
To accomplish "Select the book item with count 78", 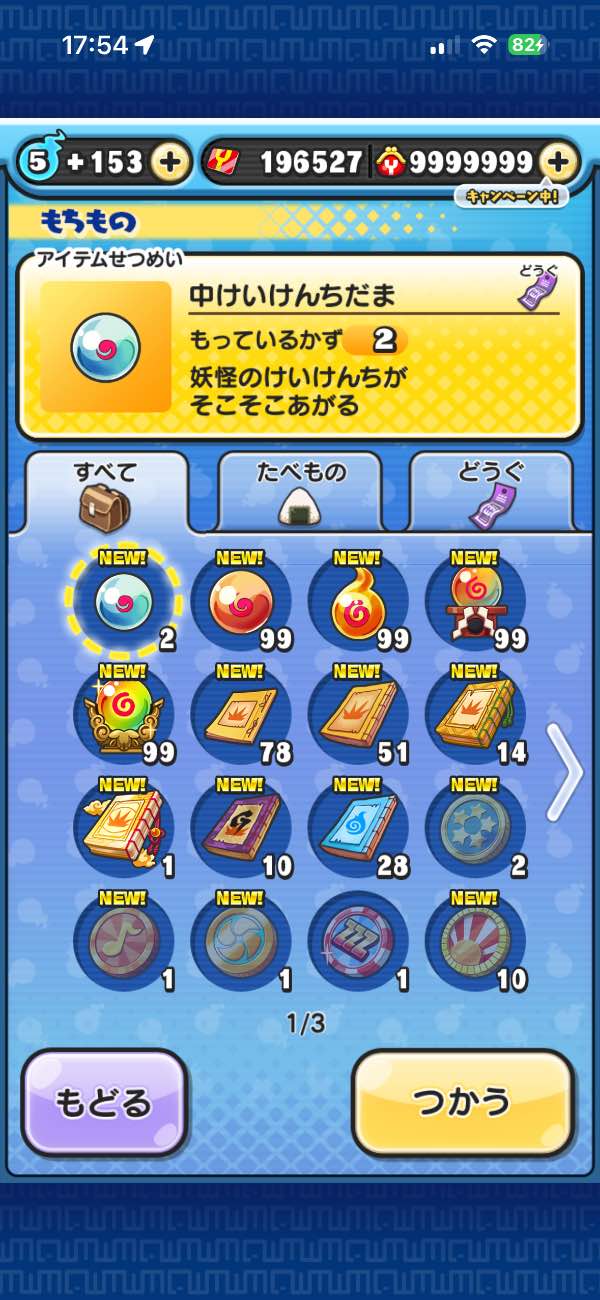I will tap(240, 714).
